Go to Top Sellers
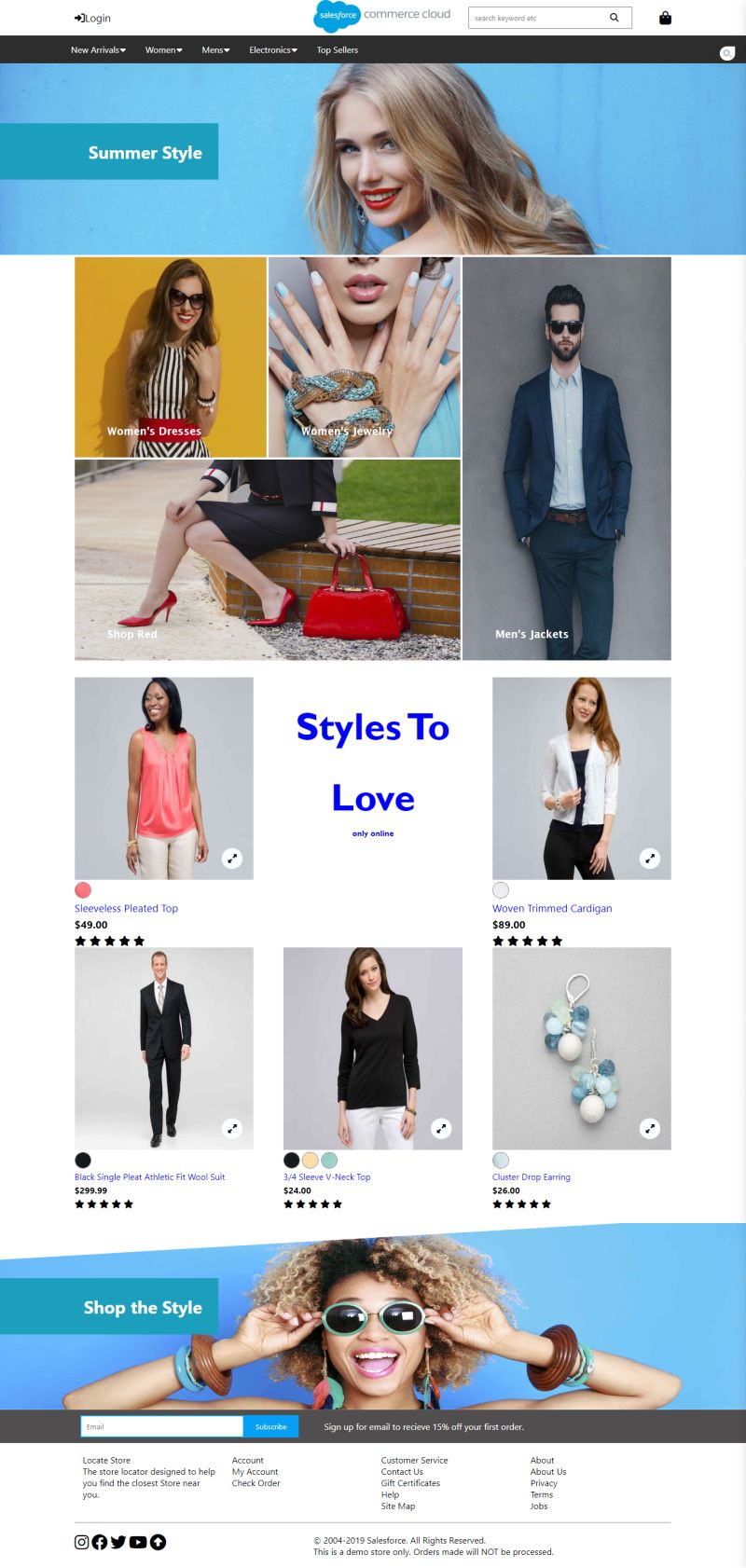This screenshot has width=746, height=1568. click(337, 50)
